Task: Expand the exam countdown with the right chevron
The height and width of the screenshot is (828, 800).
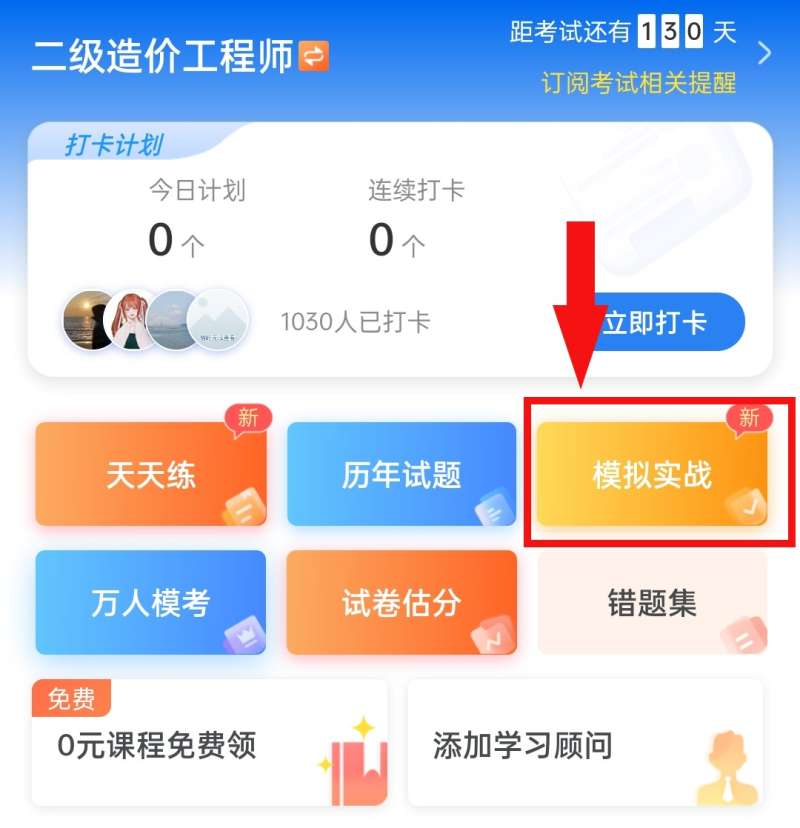Action: pos(766,52)
